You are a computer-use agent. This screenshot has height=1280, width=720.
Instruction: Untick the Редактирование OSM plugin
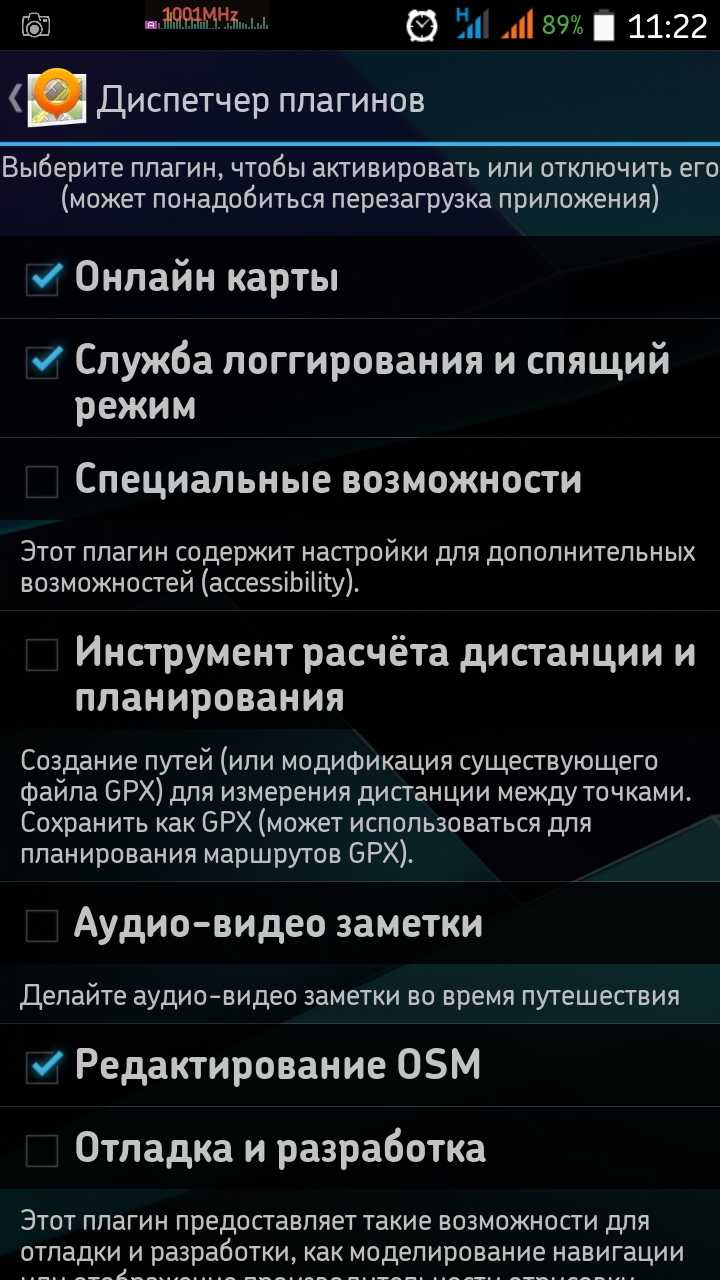pyautogui.click(x=43, y=1067)
